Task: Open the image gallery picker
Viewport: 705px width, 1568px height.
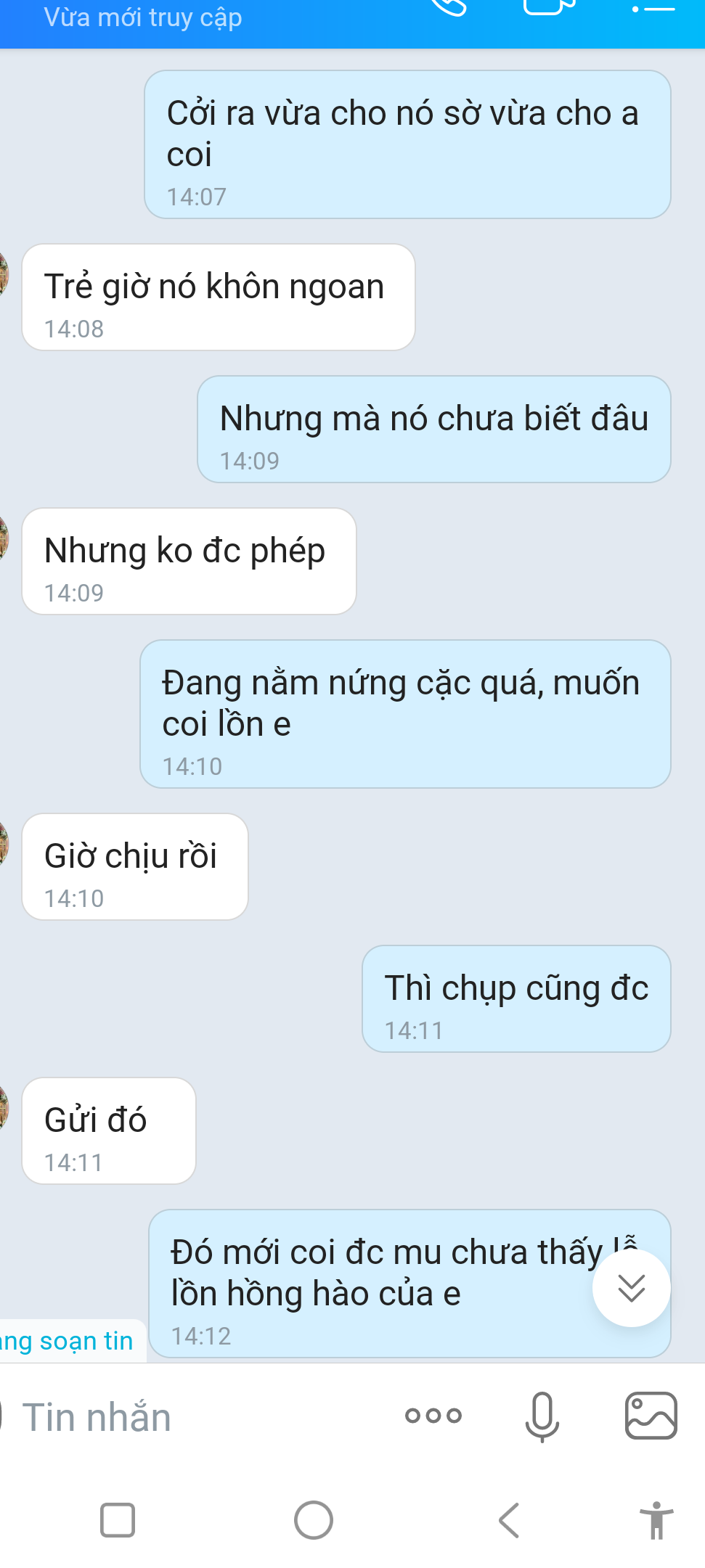Action: point(651,1415)
